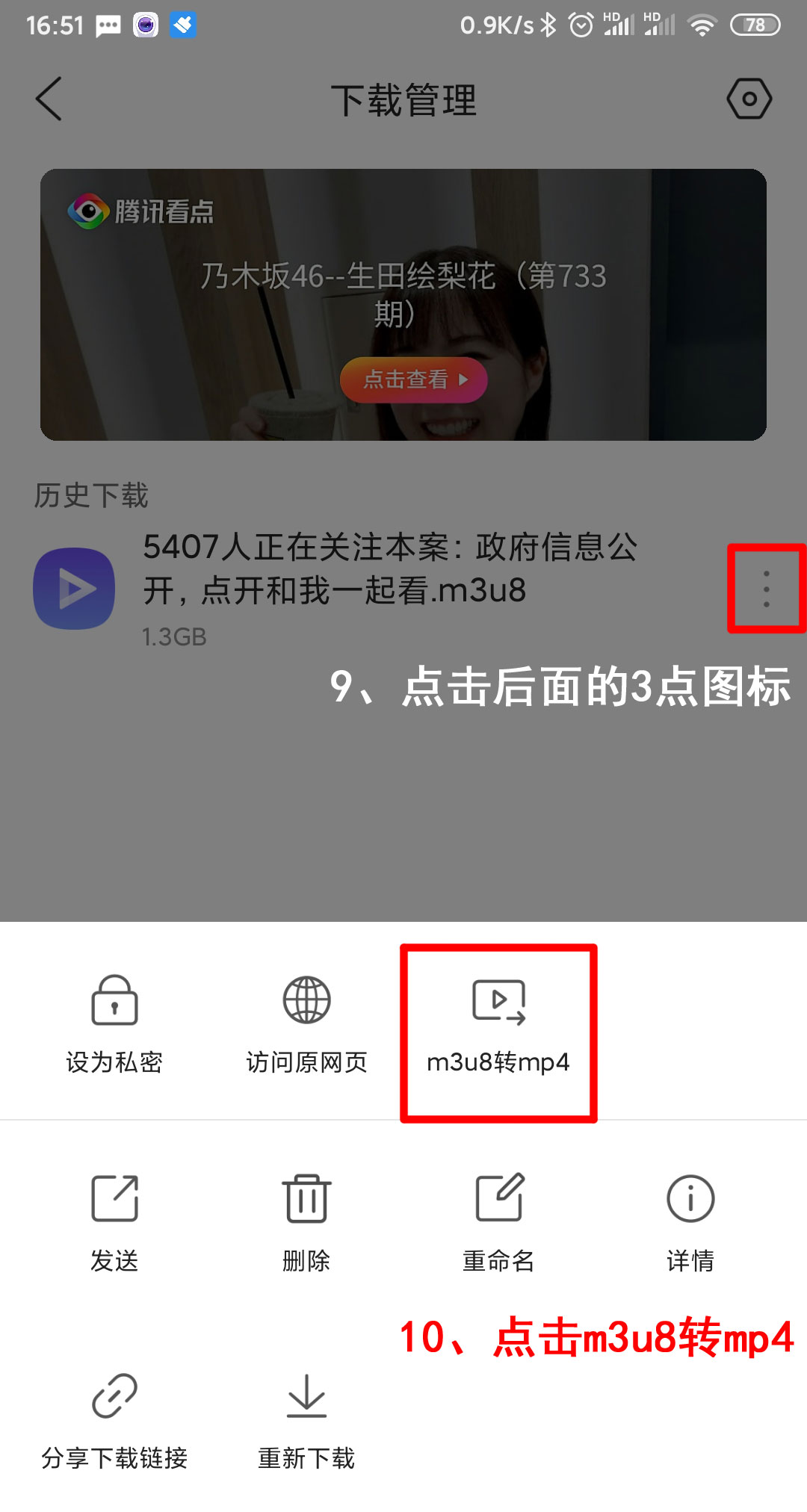This screenshot has height=1512, width=807.
Task: Open the download settings hexagon icon
Action: 749,99
